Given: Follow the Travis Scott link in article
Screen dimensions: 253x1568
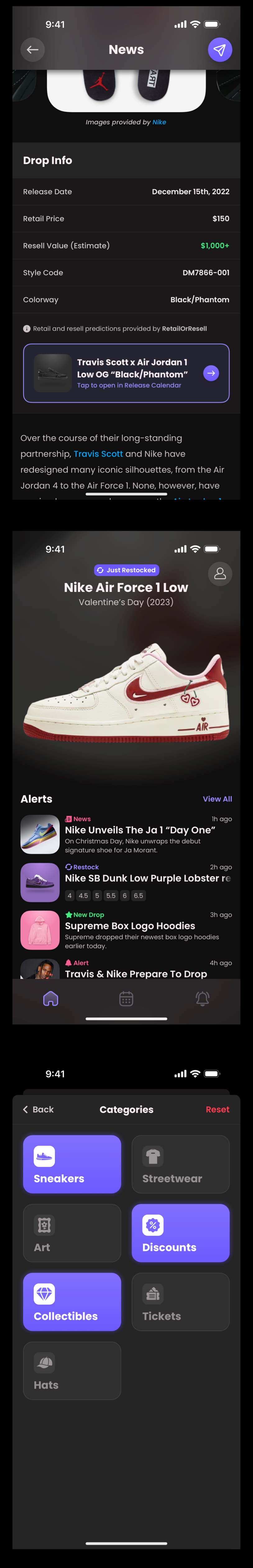Looking at the screenshot, I should [98, 454].
